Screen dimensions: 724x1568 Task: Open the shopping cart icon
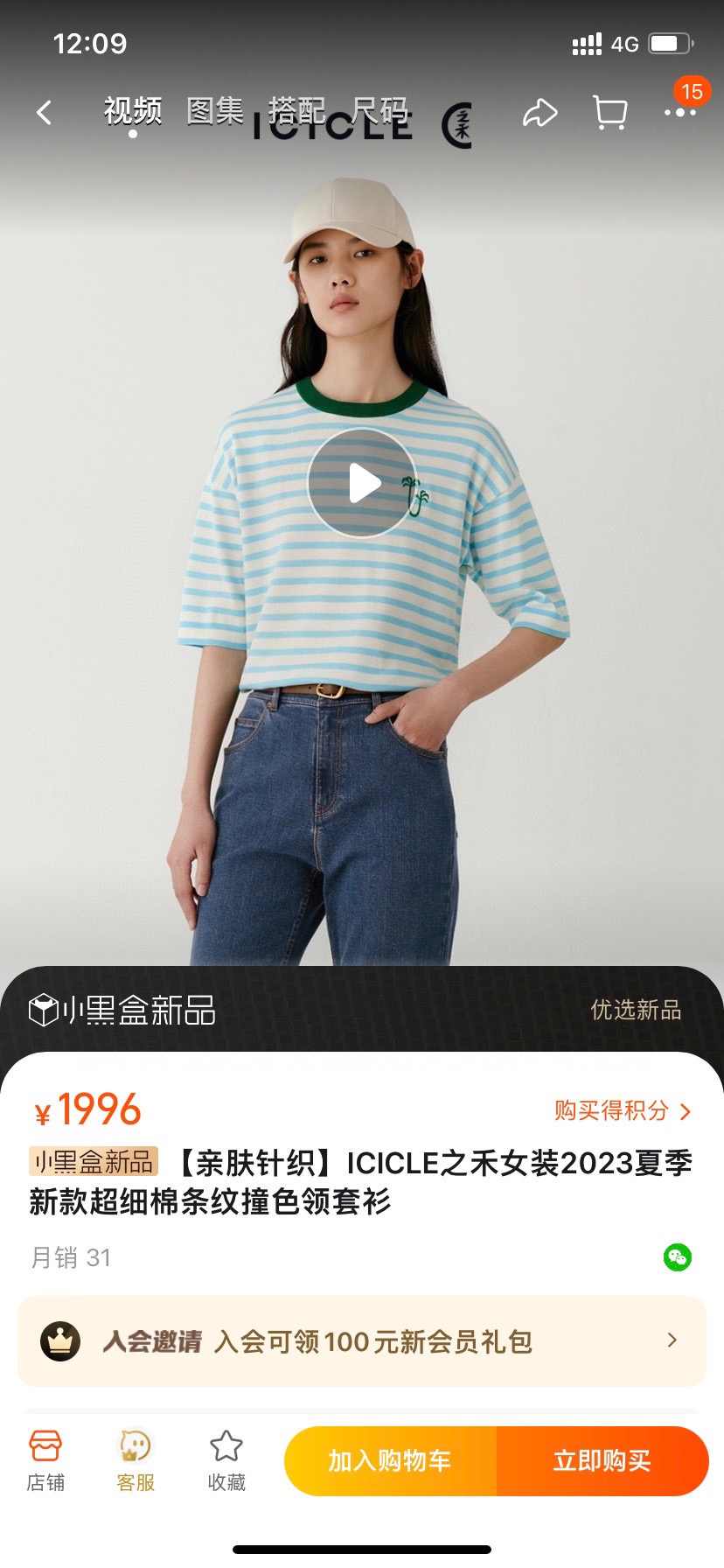[x=609, y=113]
